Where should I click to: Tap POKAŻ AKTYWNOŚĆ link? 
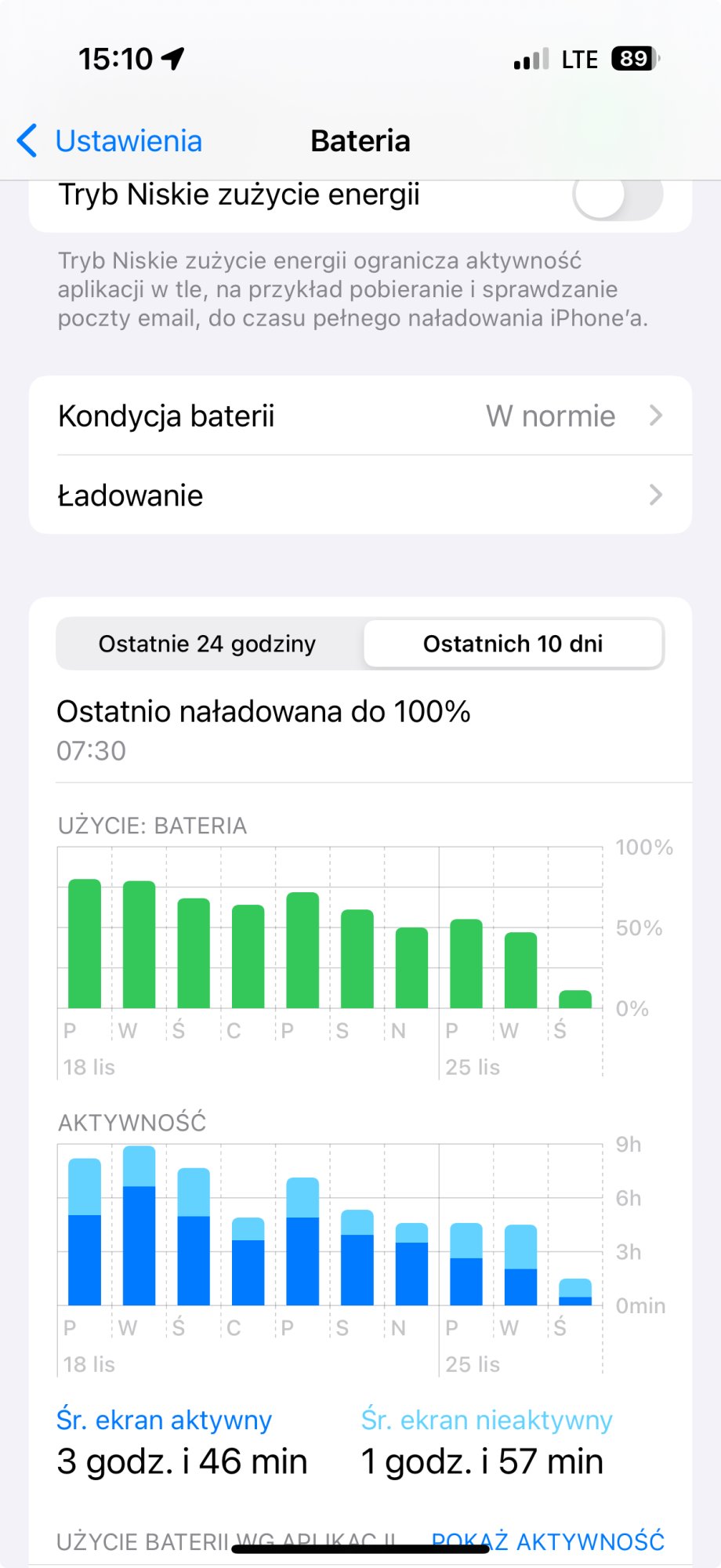(548, 1541)
